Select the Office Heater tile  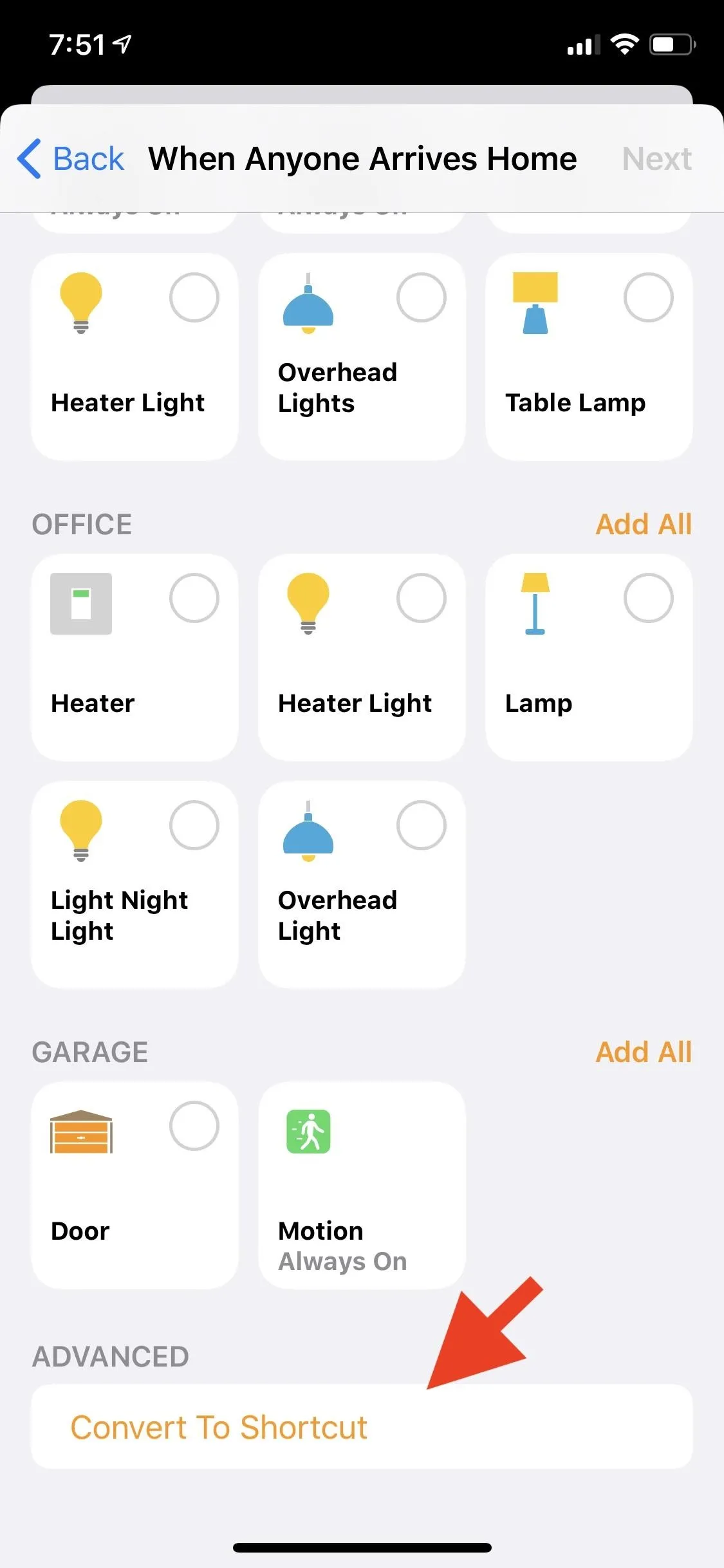[x=135, y=657]
